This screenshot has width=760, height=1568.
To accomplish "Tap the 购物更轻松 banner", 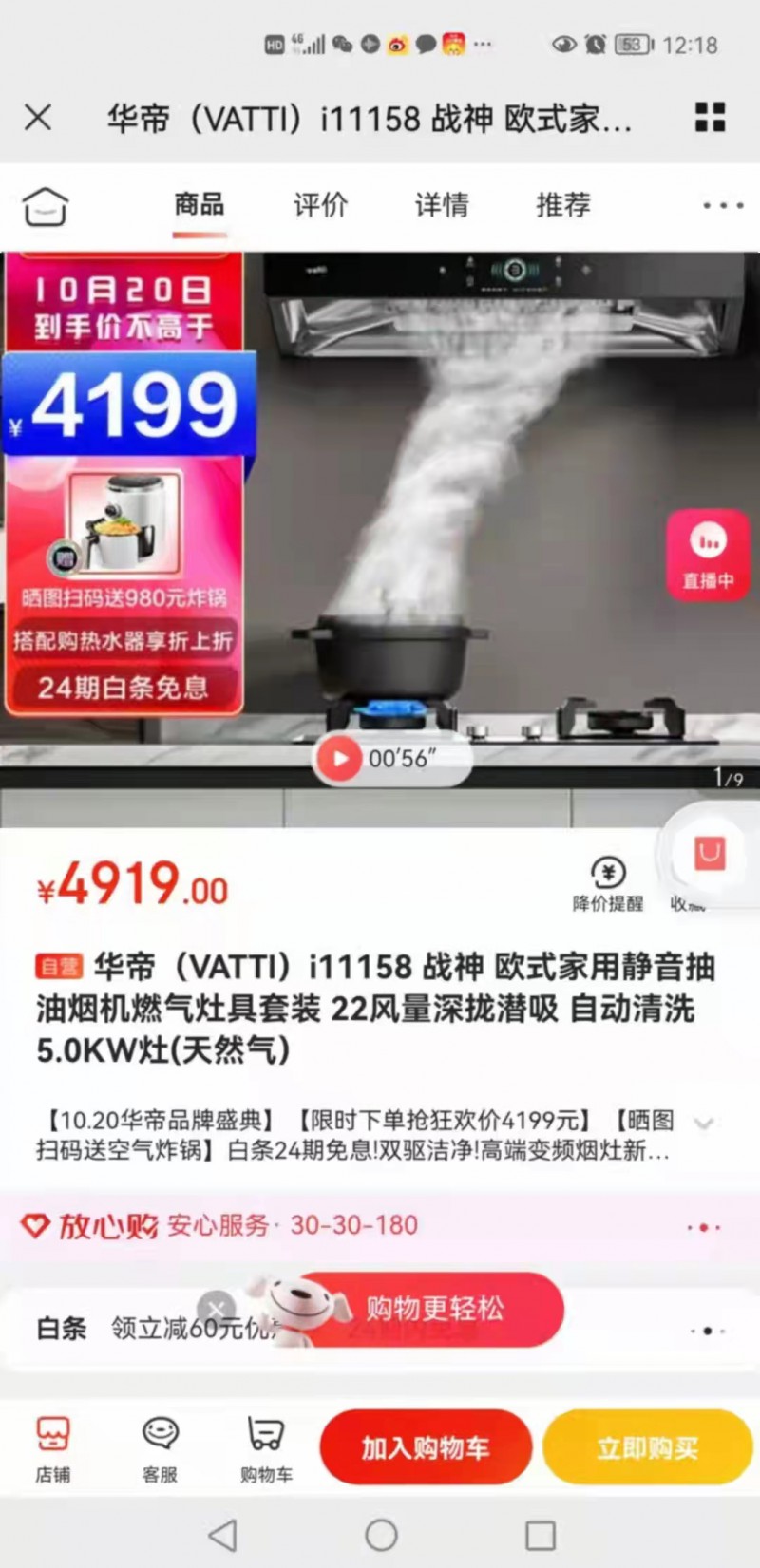I will [x=437, y=1309].
